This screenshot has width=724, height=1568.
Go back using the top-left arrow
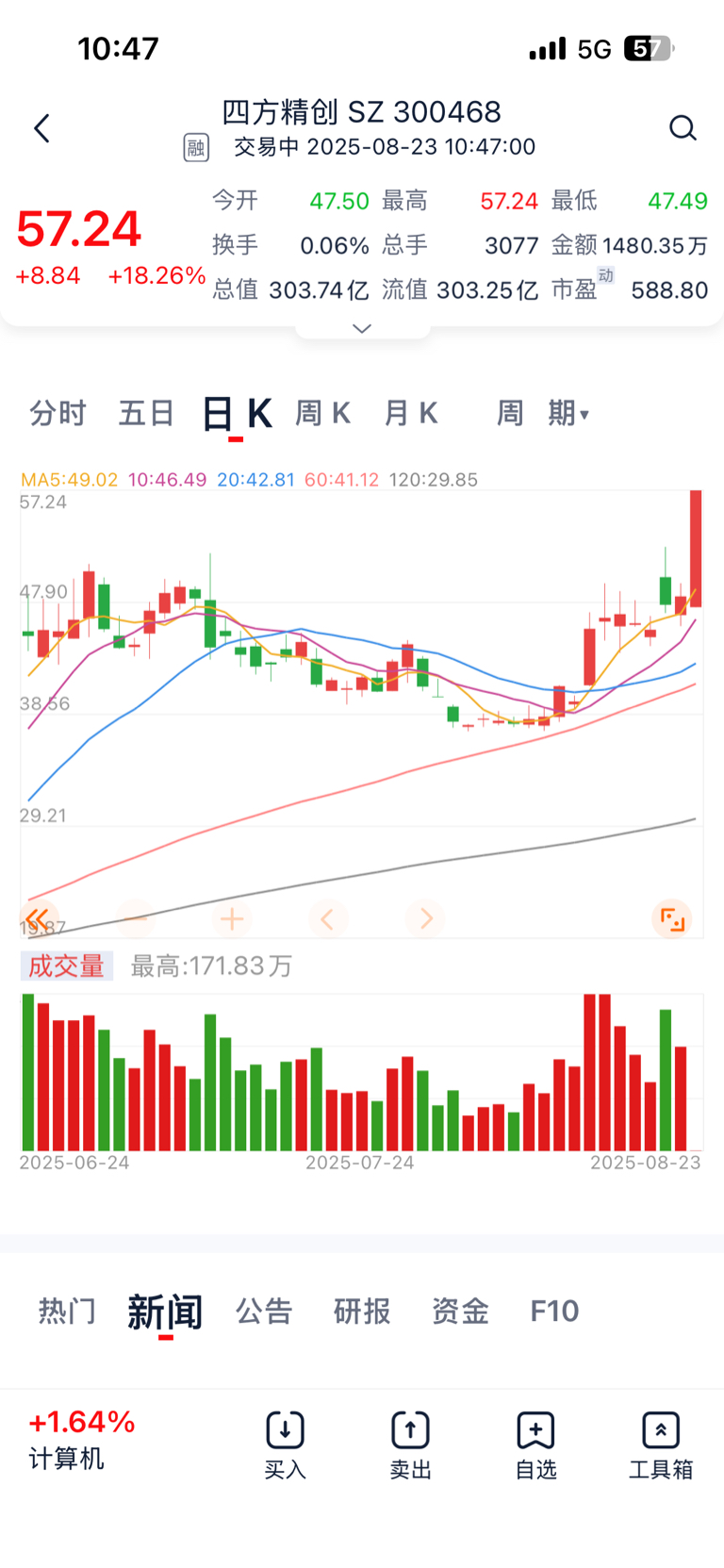point(41,128)
